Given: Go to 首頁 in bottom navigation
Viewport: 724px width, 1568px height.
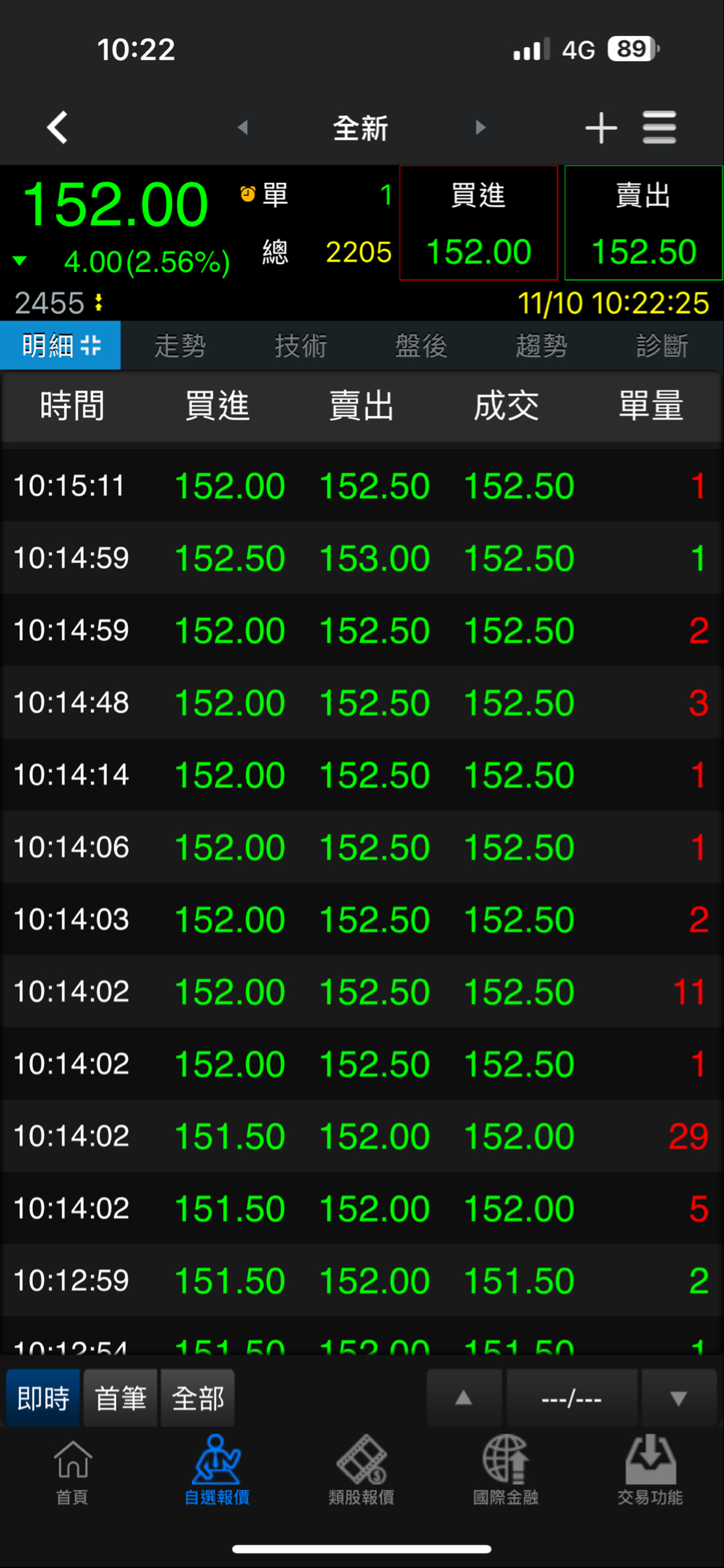Looking at the screenshot, I should click(72, 1470).
